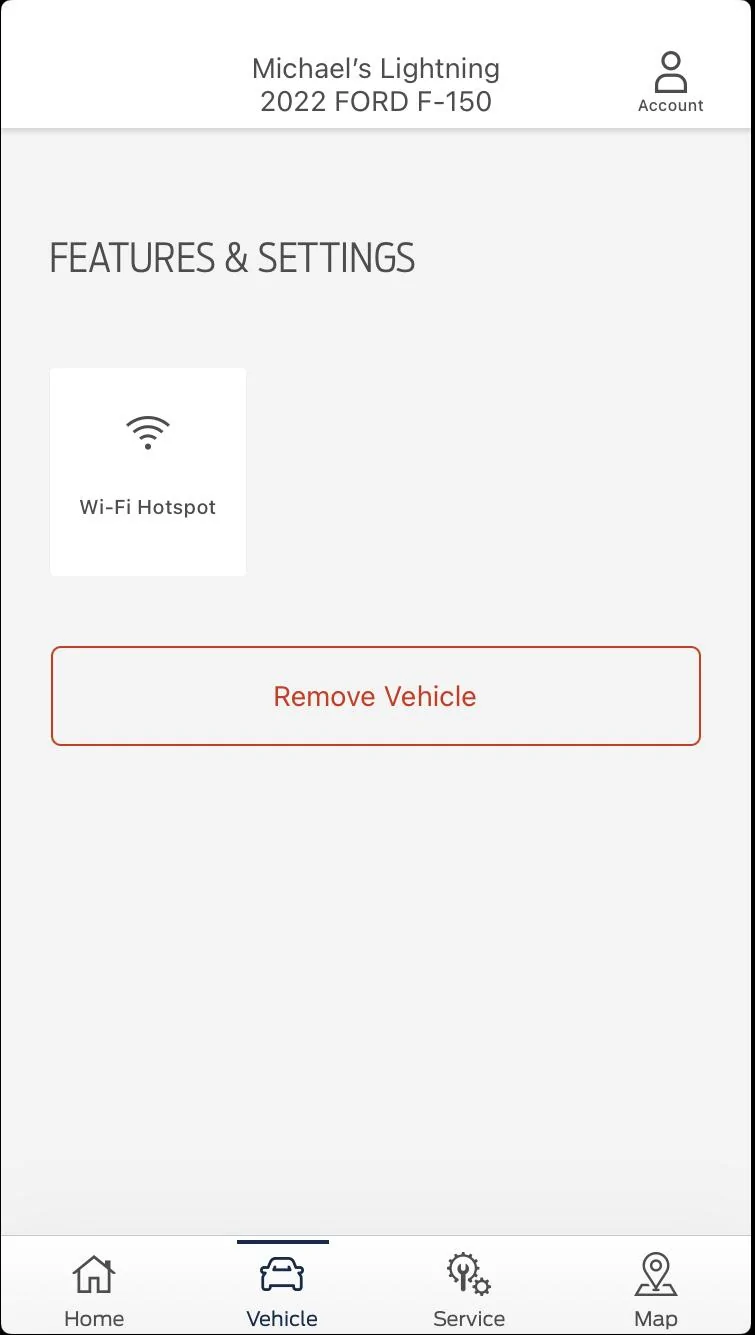The width and height of the screenshot is (755, 1335).
Task: Go to the Service tab
Action: pos(469,1290)
